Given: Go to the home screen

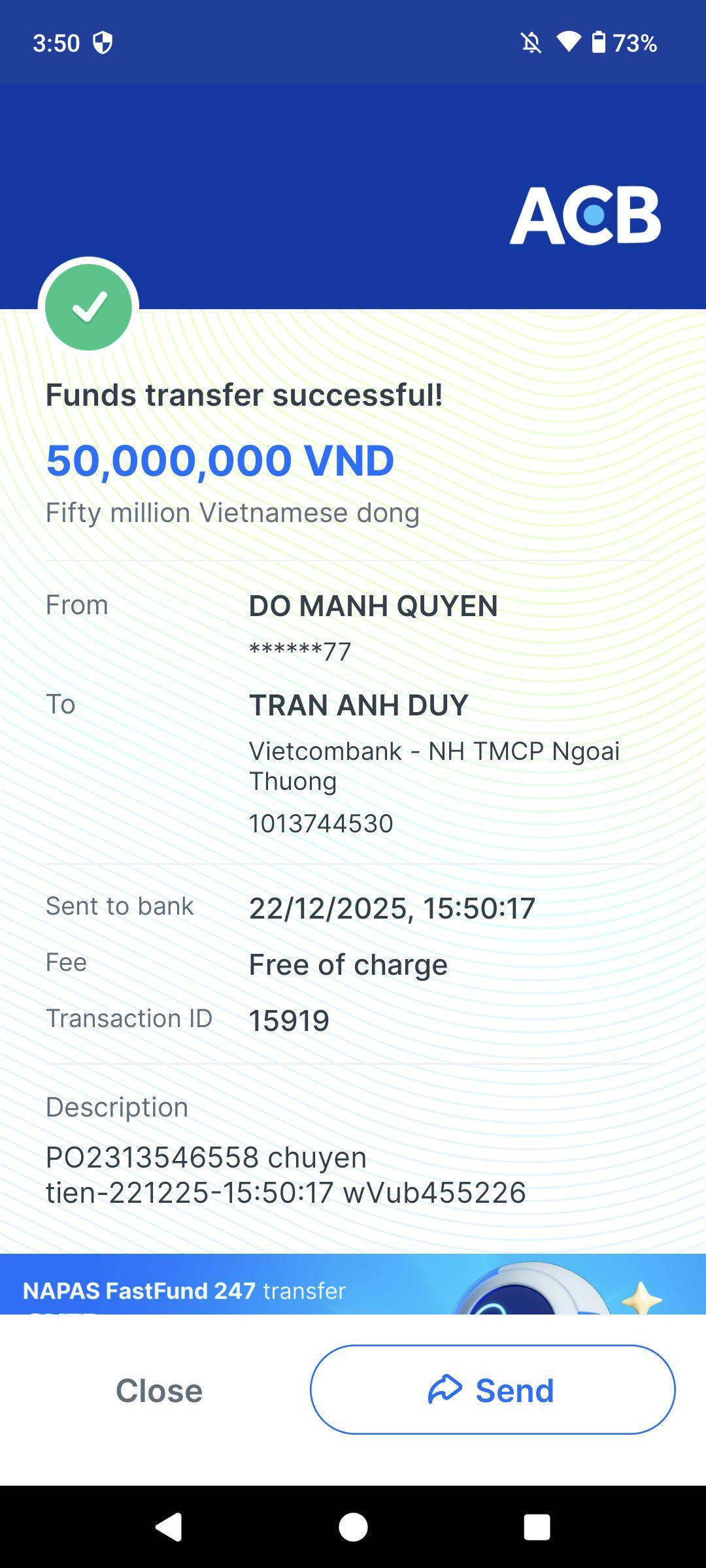Looking at the screenshot, I should click(353, 1527).
